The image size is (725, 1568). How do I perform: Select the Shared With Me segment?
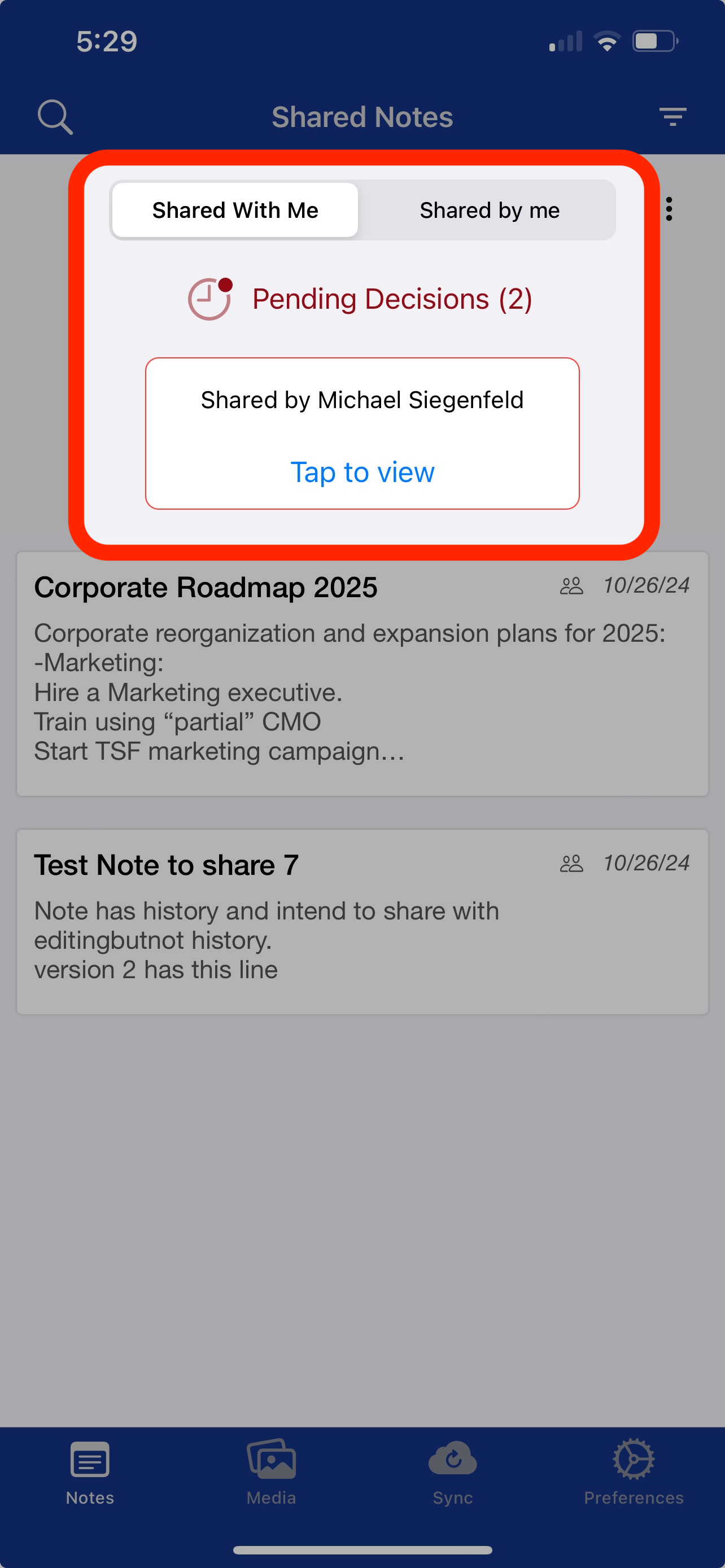click(x=235, y=210)
